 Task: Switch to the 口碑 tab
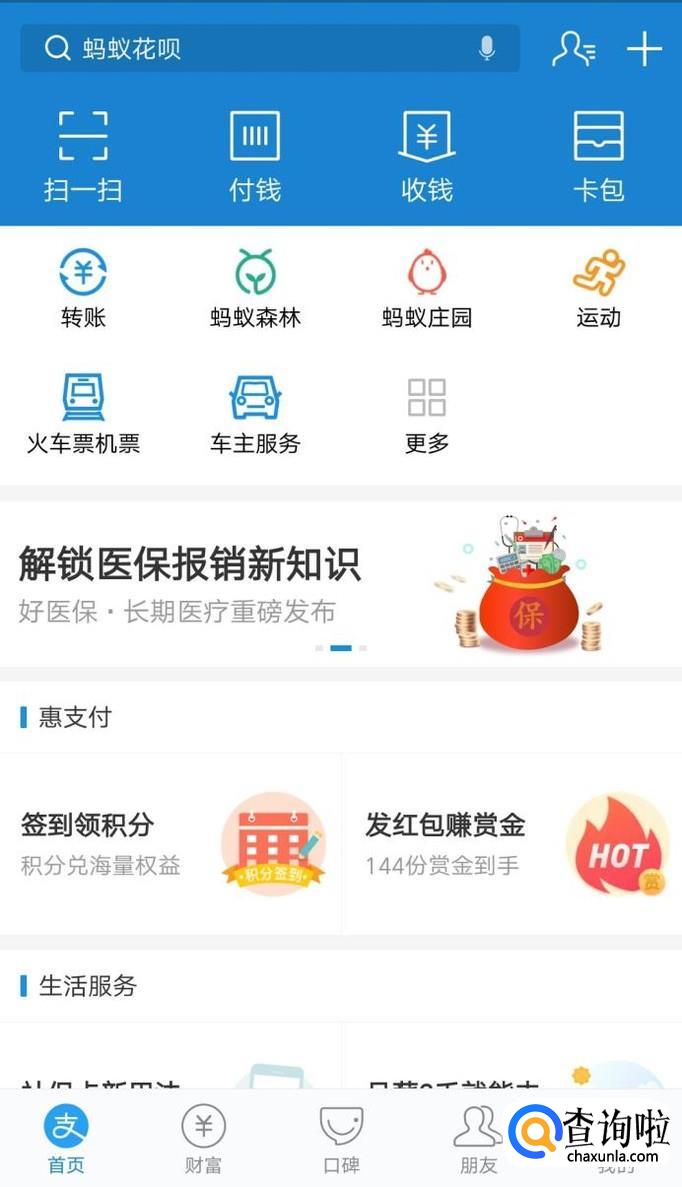click(x=341, y=1138)
